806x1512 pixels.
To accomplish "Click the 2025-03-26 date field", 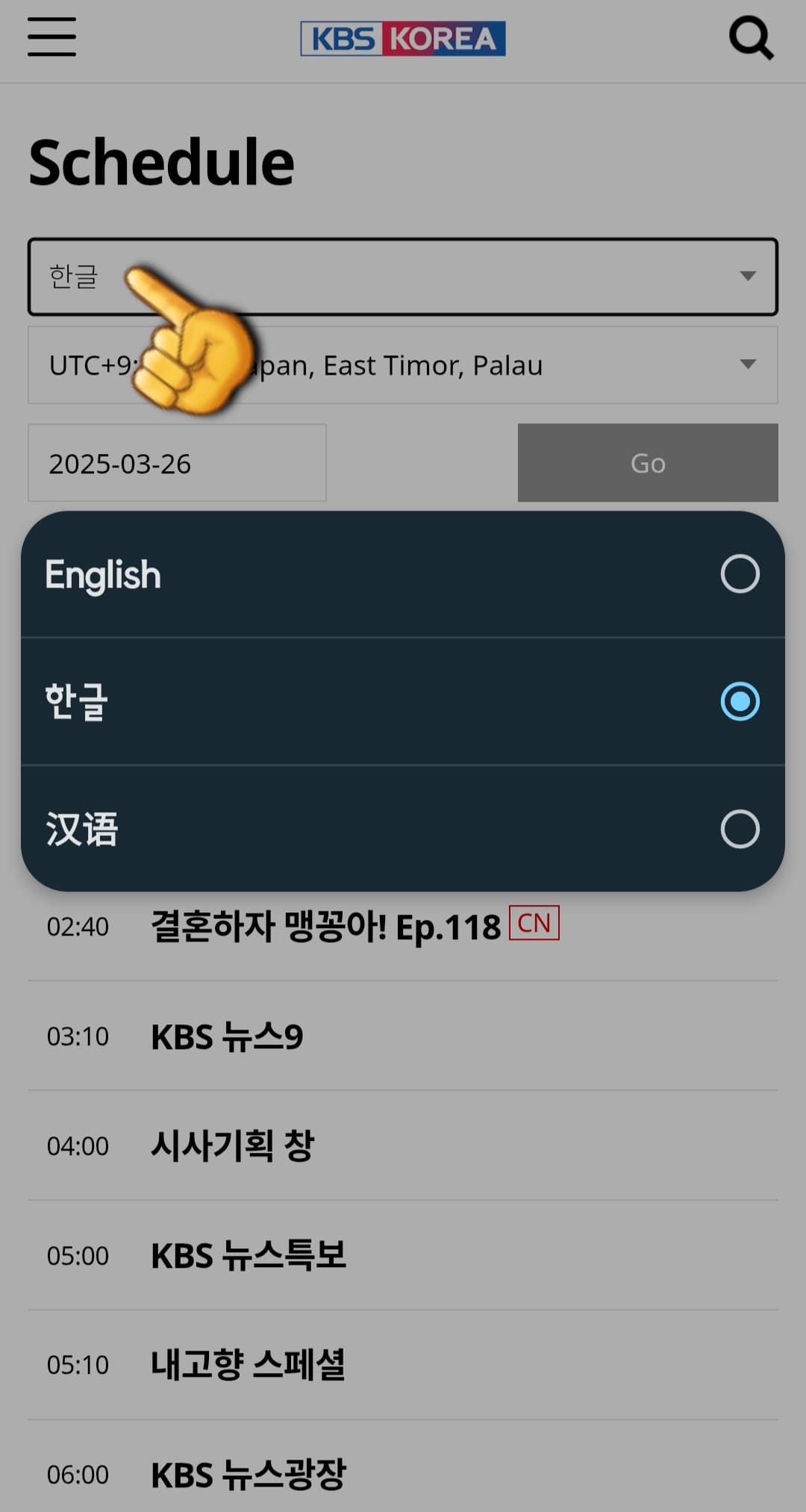I will (x=176, y=463).
